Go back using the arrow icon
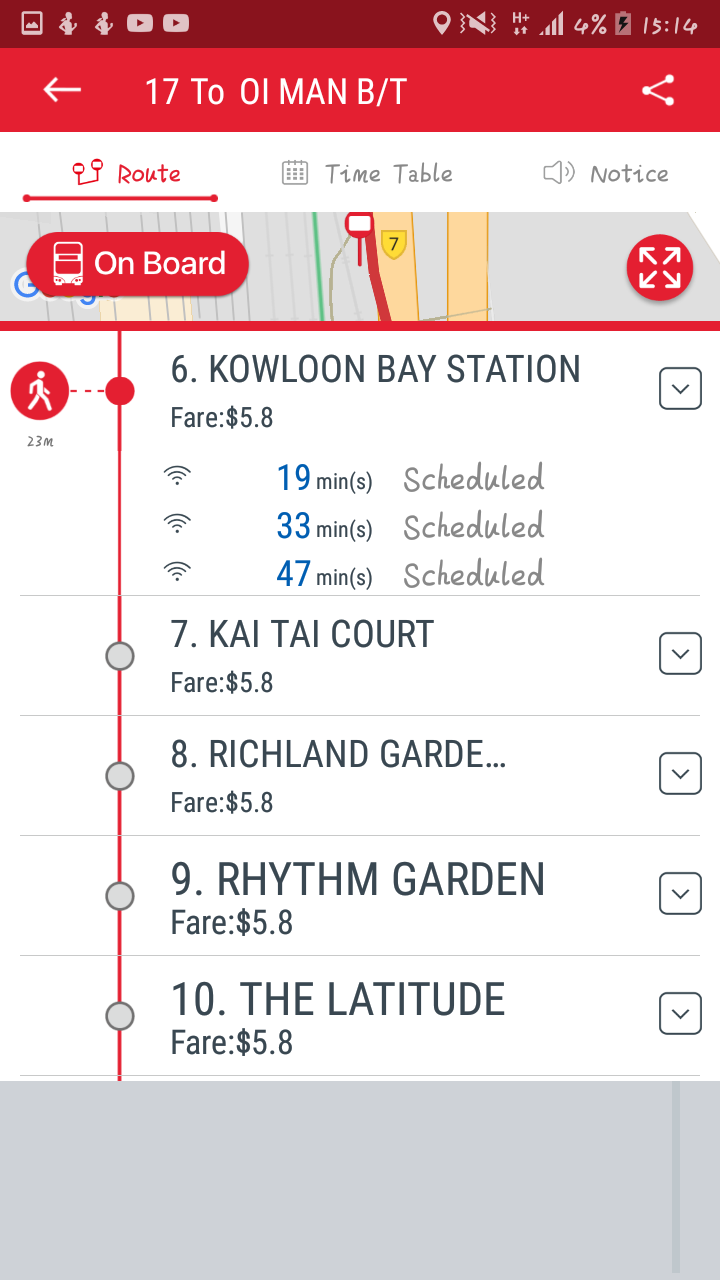Viewport: 720px width, 1280px height. [x=62, y=91]
